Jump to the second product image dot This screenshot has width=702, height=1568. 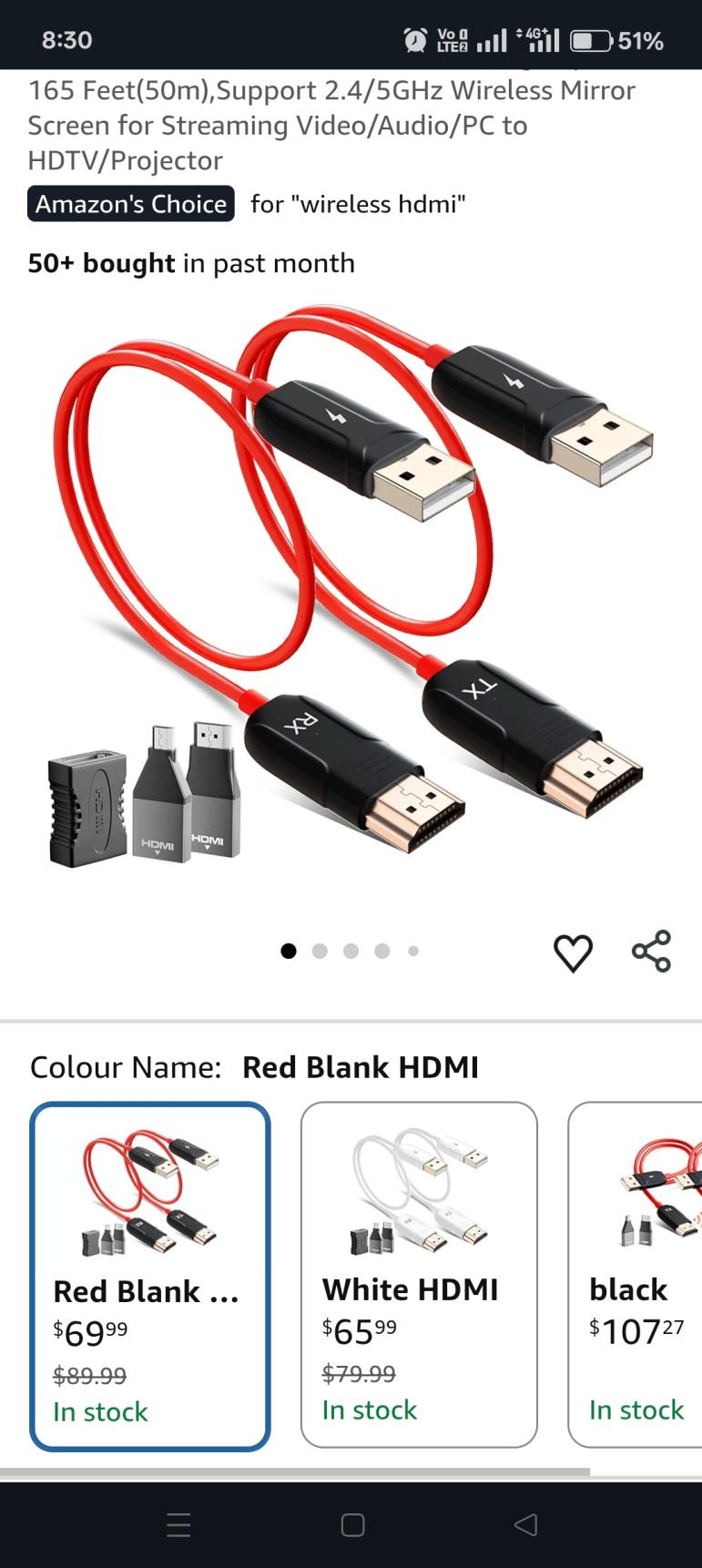point(320,952)
